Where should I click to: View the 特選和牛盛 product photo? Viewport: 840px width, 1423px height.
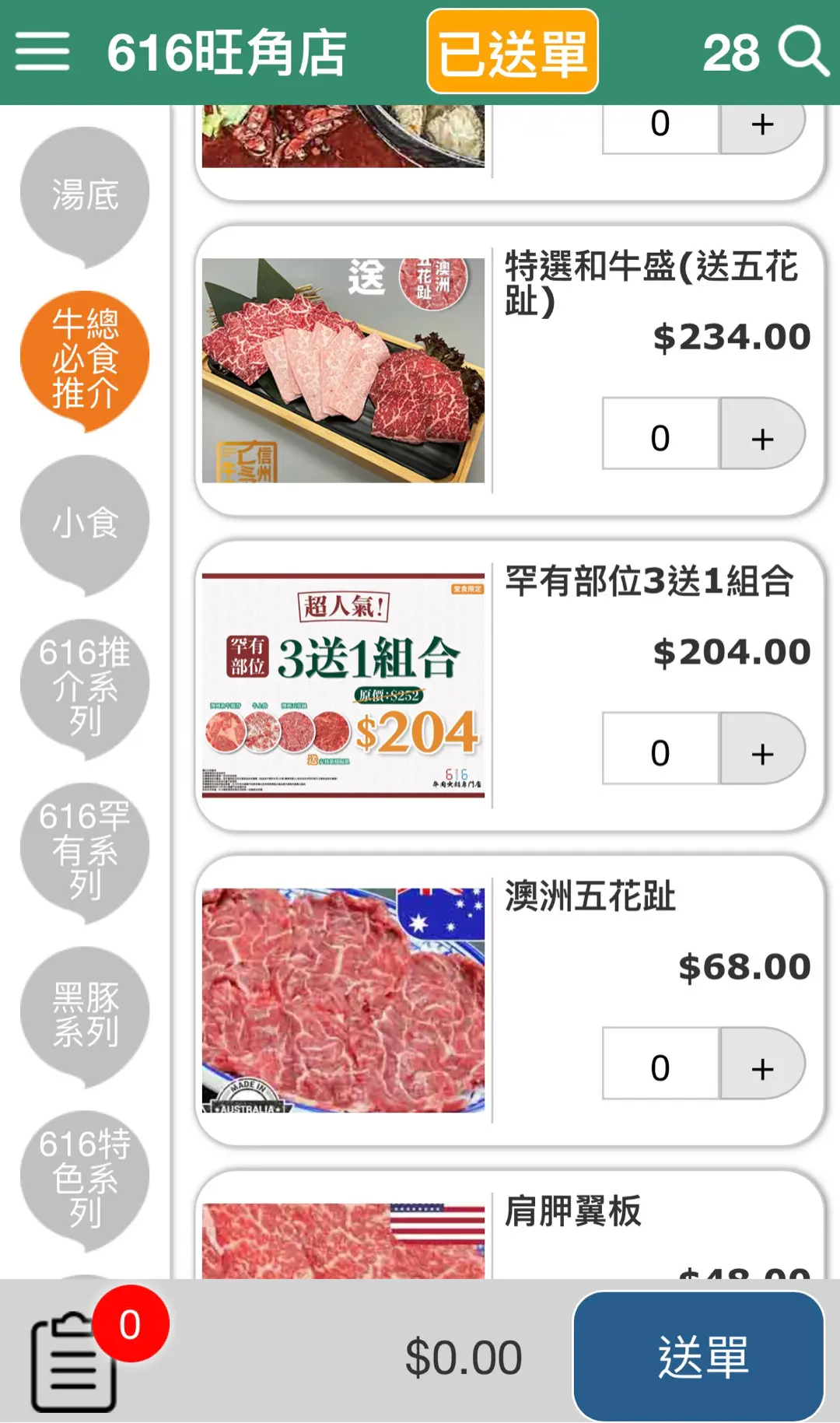point(343,370)
